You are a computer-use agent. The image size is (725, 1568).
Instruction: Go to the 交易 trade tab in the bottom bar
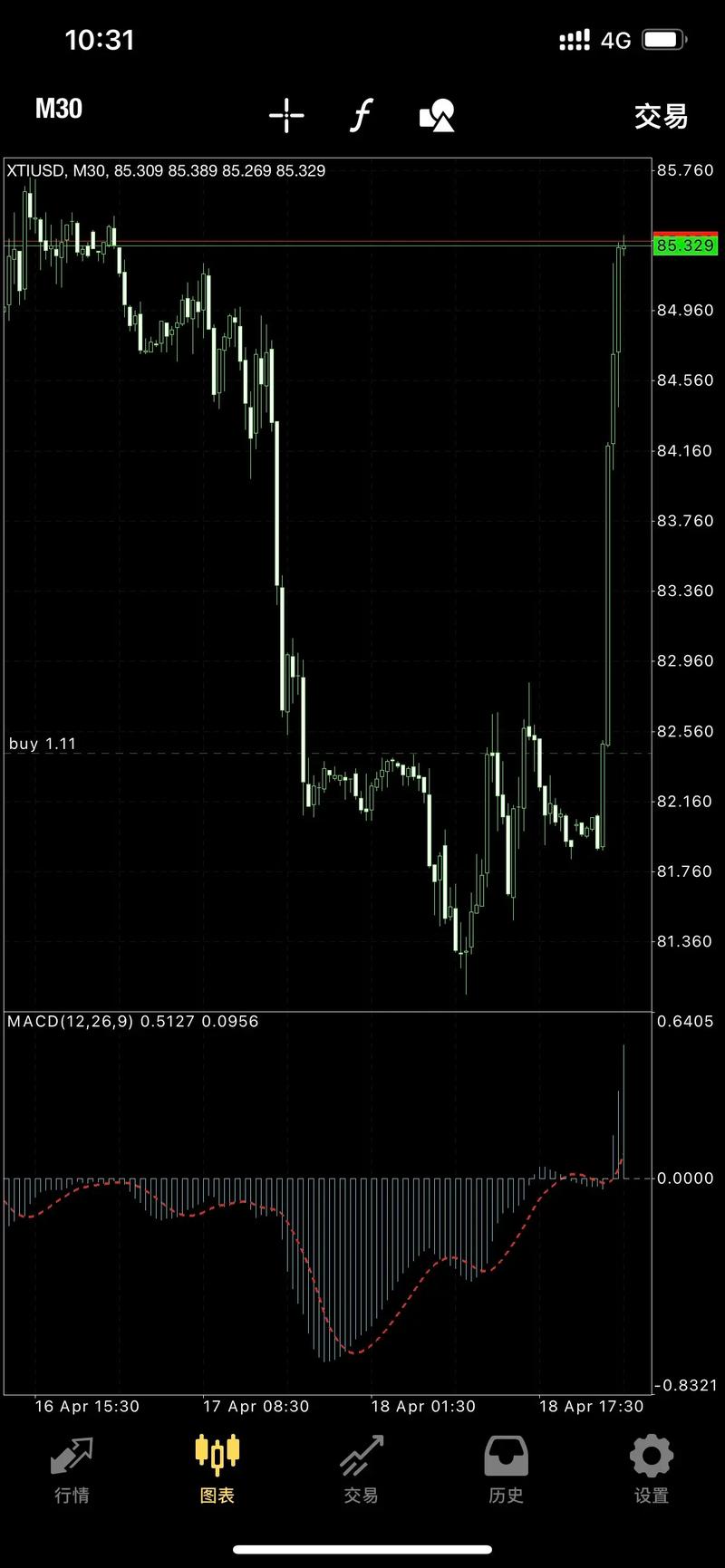pos(362,1469)
